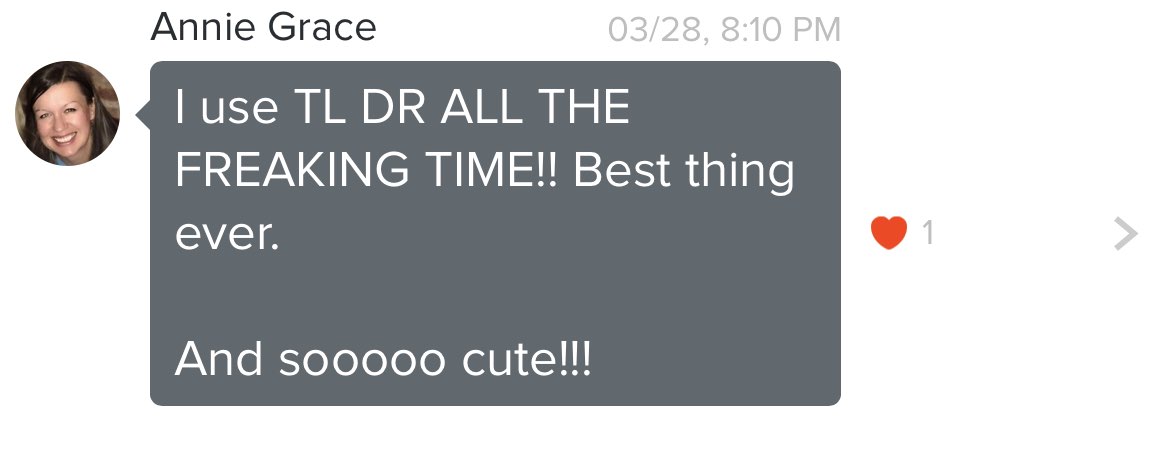The image size is (1170, 451).
Task: Open message details with the right chevron
Action: click(x=1125, y=234)
